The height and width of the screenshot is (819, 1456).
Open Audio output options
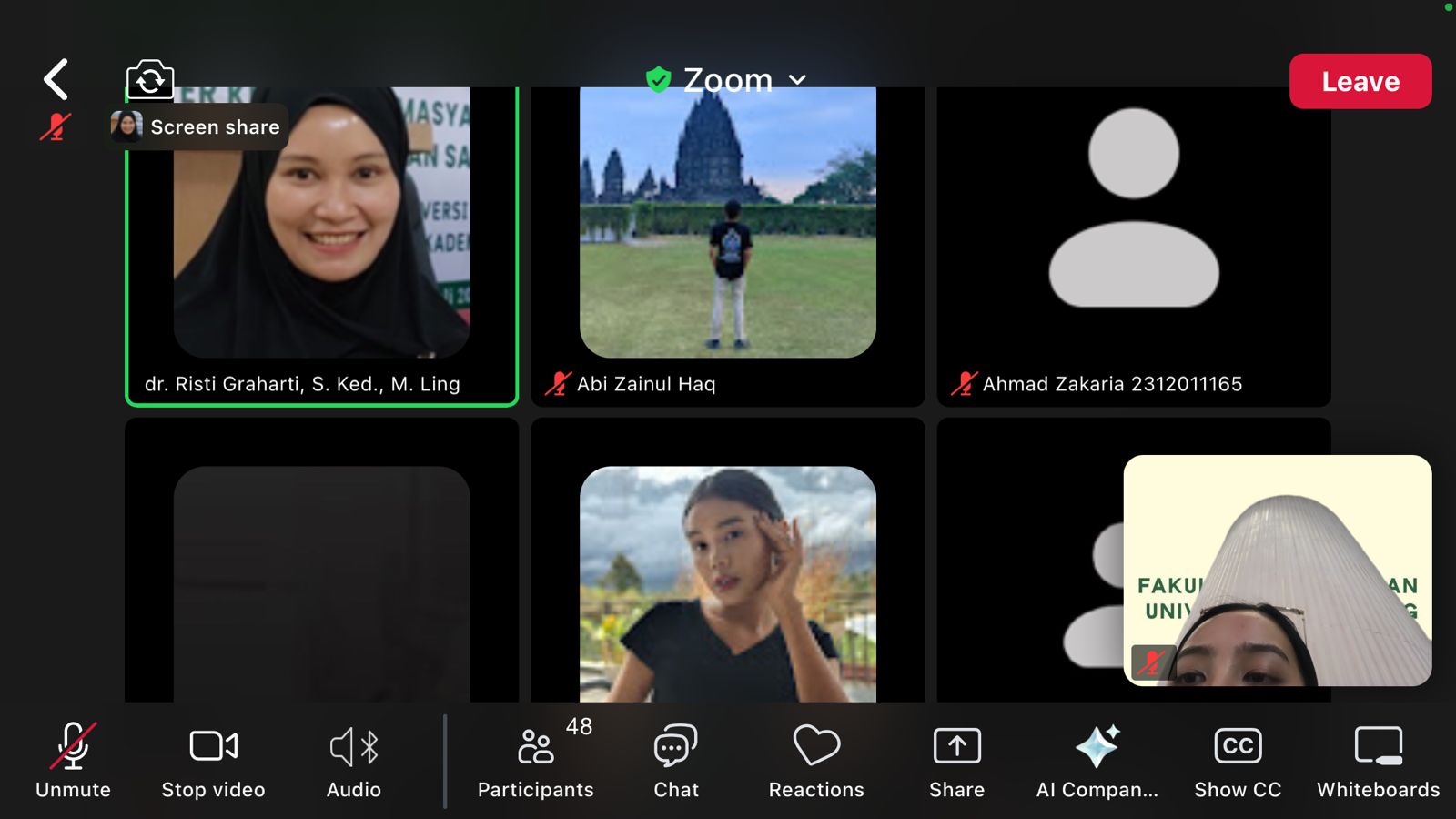tap(354, 761)
